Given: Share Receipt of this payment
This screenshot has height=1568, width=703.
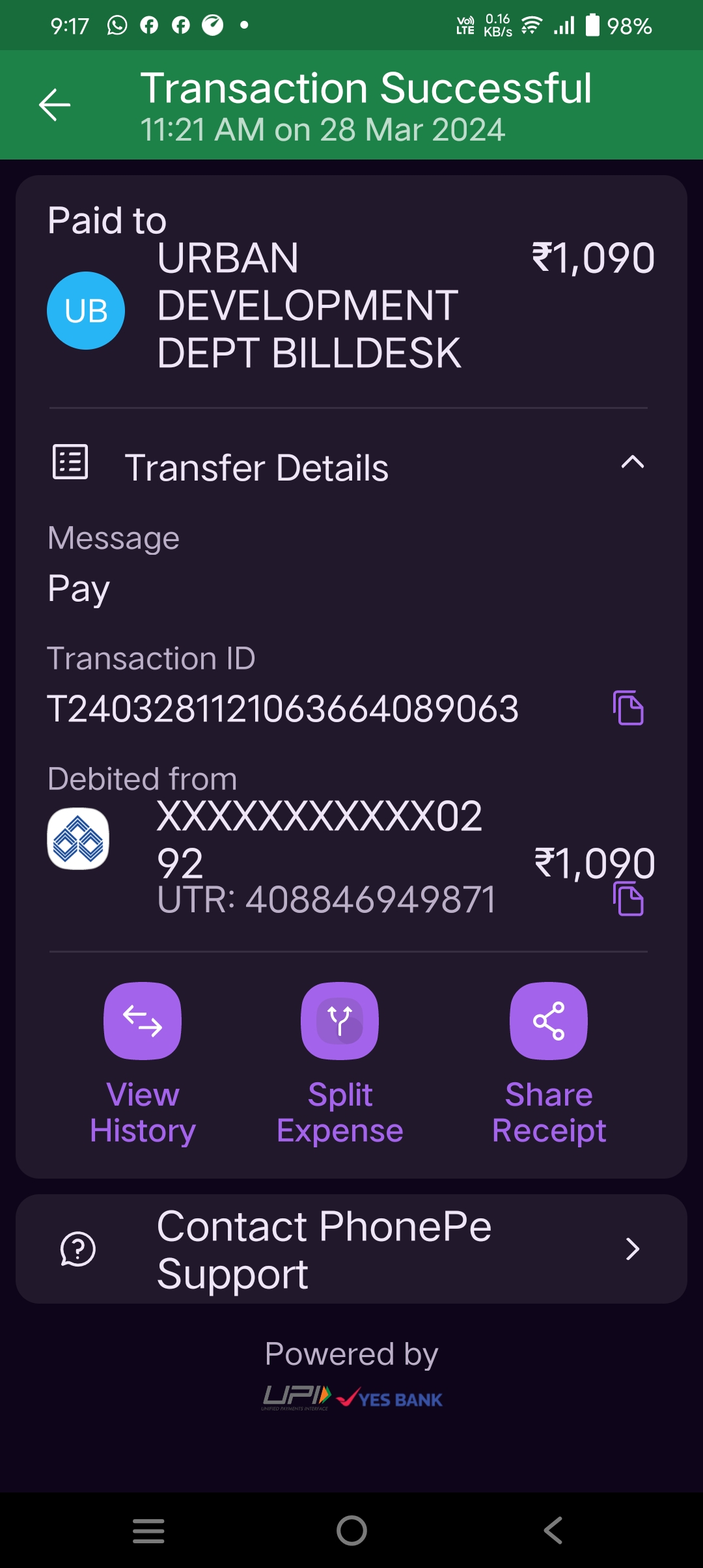Looking at the screenshot, I should click(549, 1064).
